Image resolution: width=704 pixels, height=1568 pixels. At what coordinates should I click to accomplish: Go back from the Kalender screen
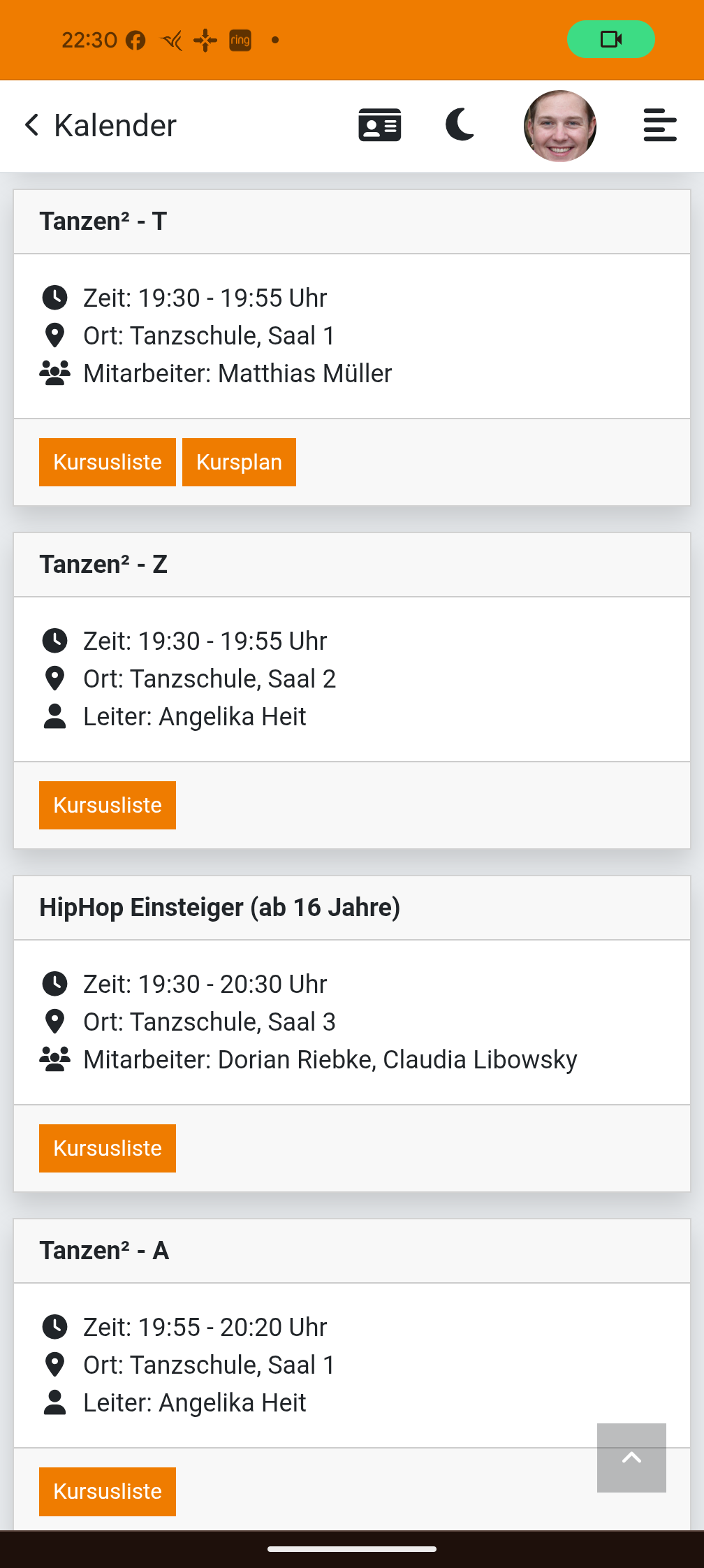(x=31, y=126)
